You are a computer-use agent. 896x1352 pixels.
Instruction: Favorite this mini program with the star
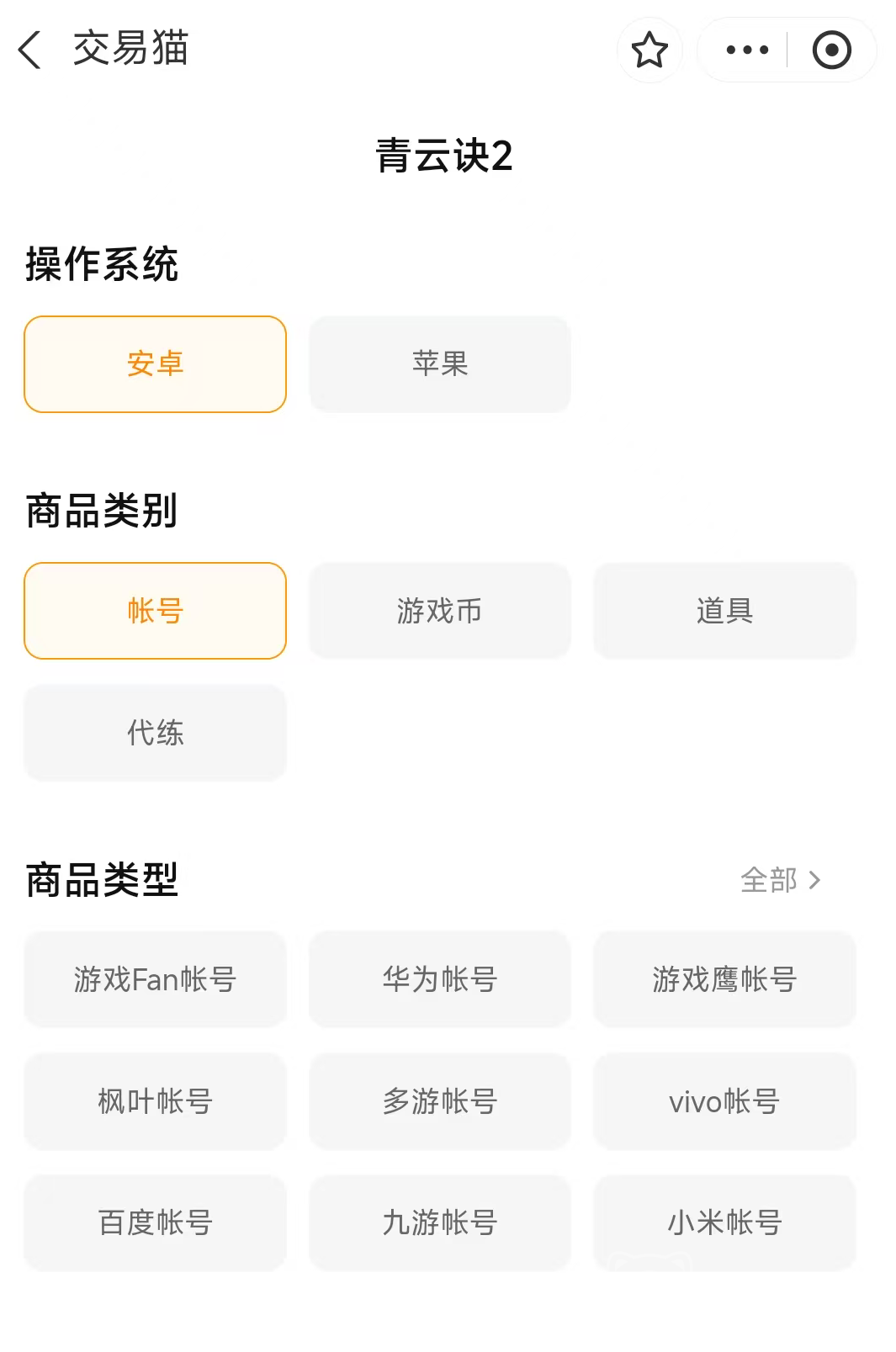click(x=649, y=50)
